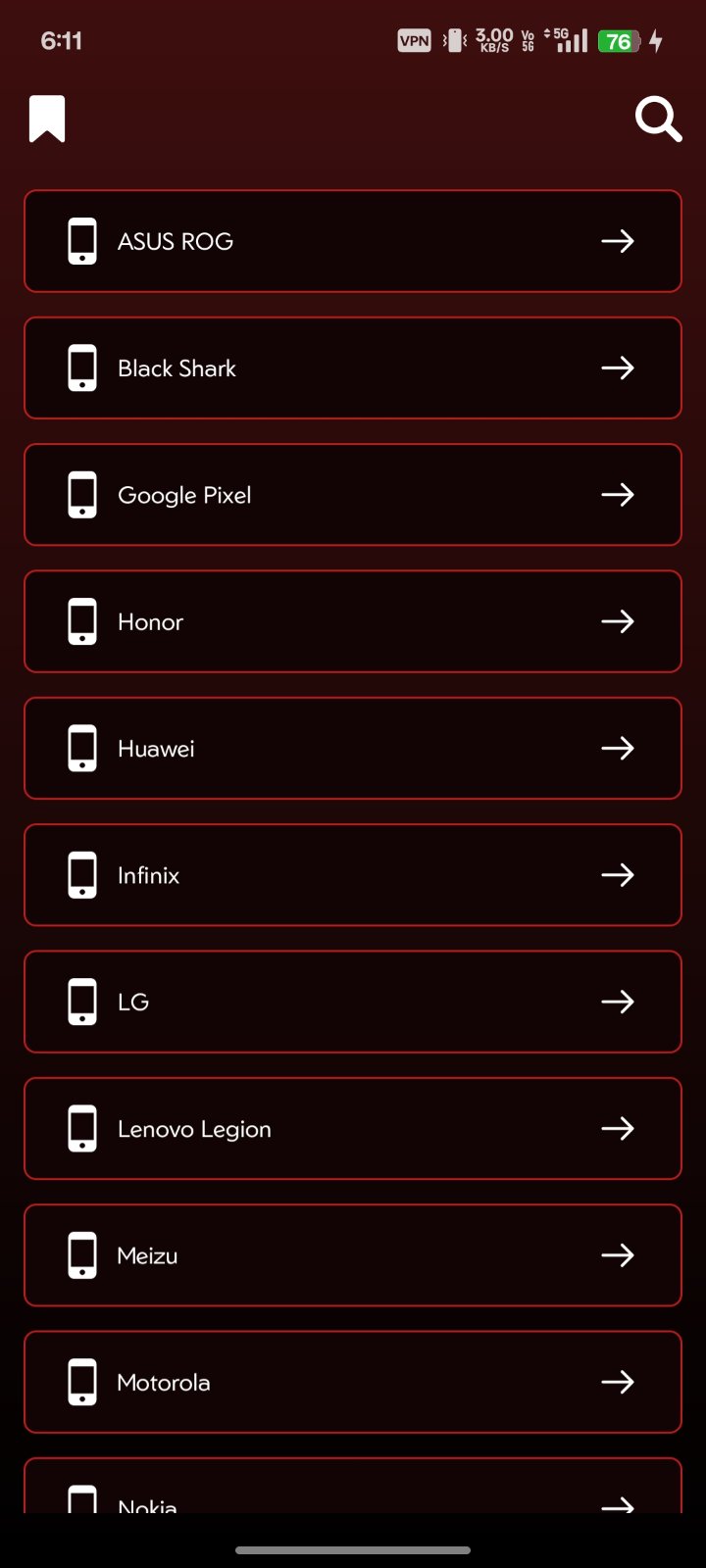Open the search icon
The height and width of the screenshot is (1568, 706).
coord(658,120)
